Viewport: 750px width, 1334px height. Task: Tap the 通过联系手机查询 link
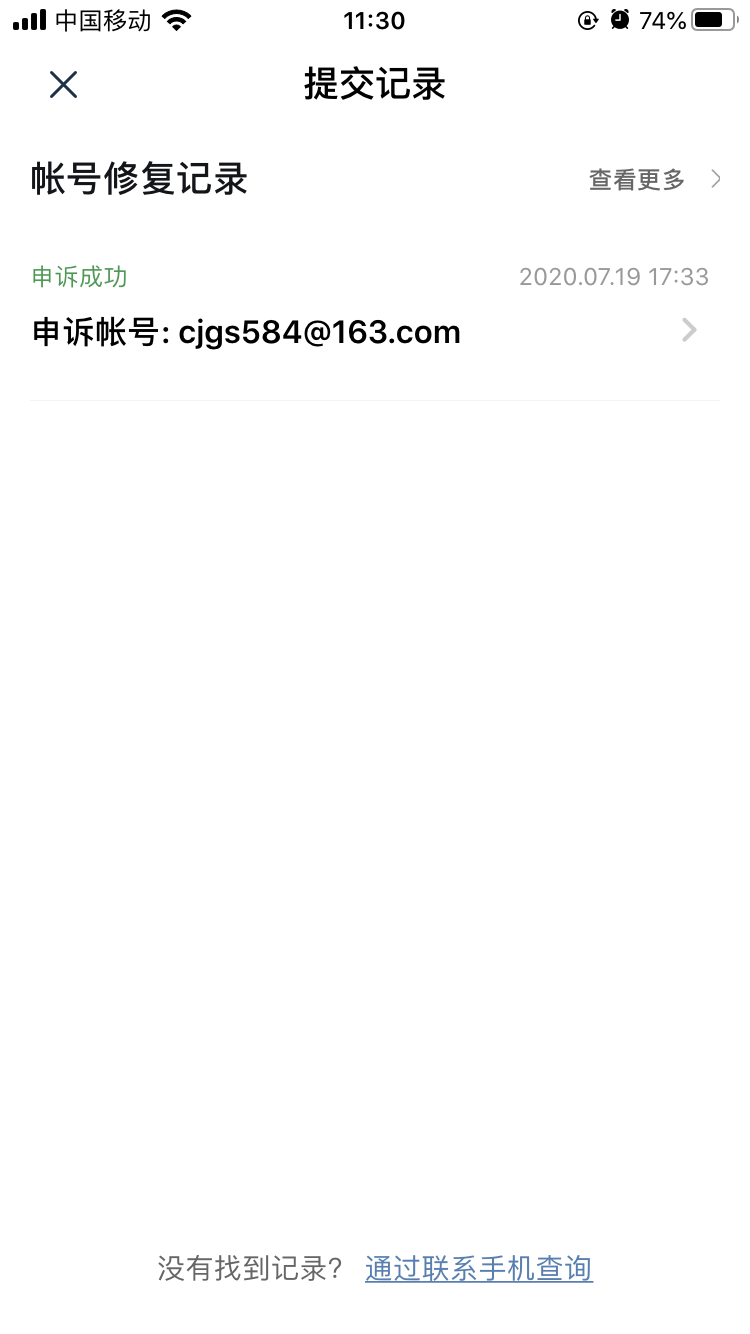click(x=479, y=1269)
